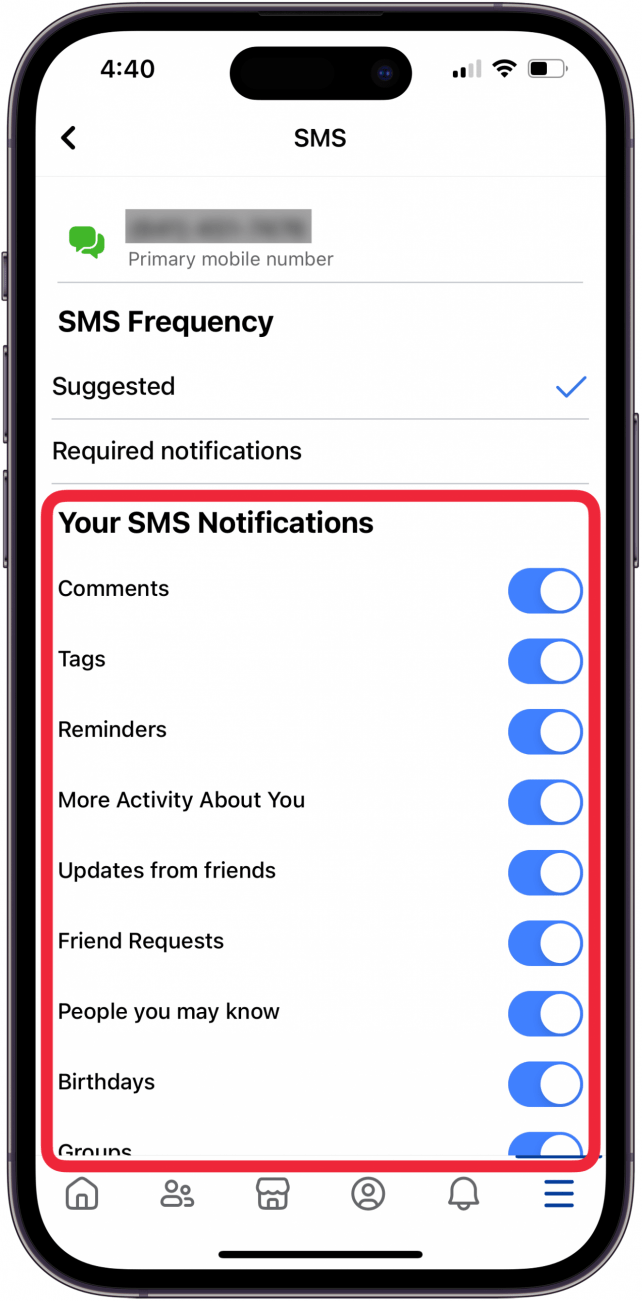Viewport: 642px width, 1301px height.
Task: Switch off Birthdays notifications
Action: pyautogui.click(x=545, y=1083)
